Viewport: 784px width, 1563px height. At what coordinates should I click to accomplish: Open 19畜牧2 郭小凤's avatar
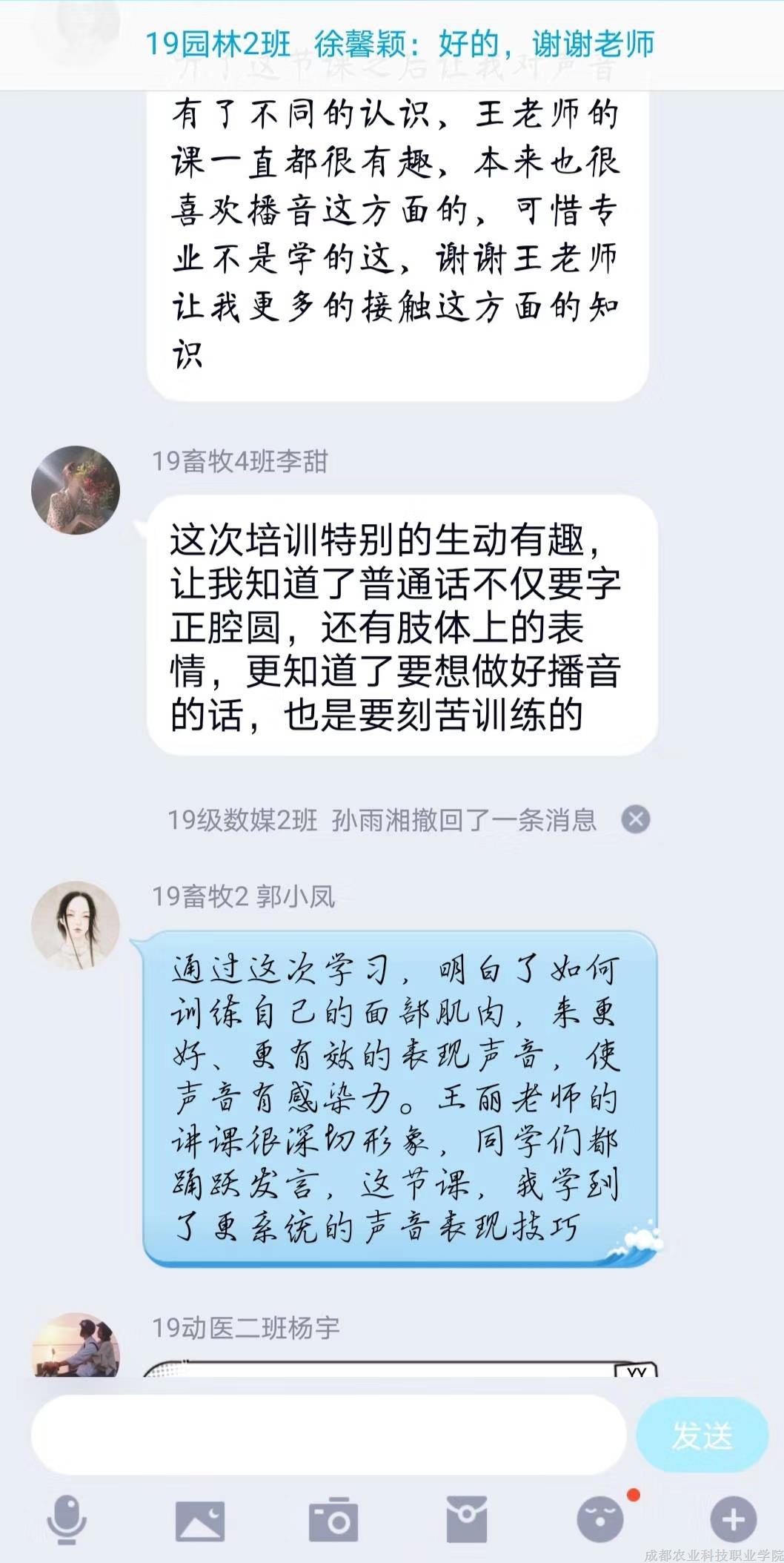(x=76, y=925)
